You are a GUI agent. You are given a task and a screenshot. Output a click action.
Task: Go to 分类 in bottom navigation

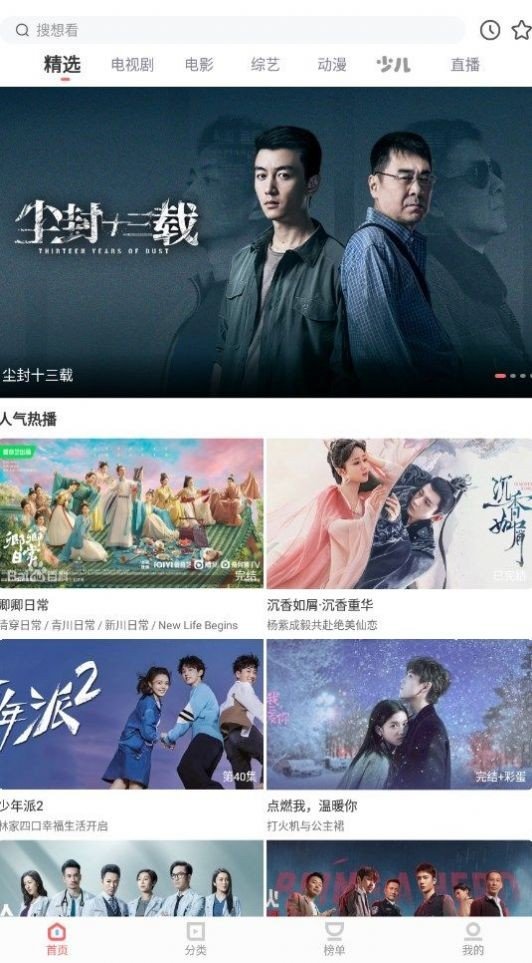tap(195, 939)
